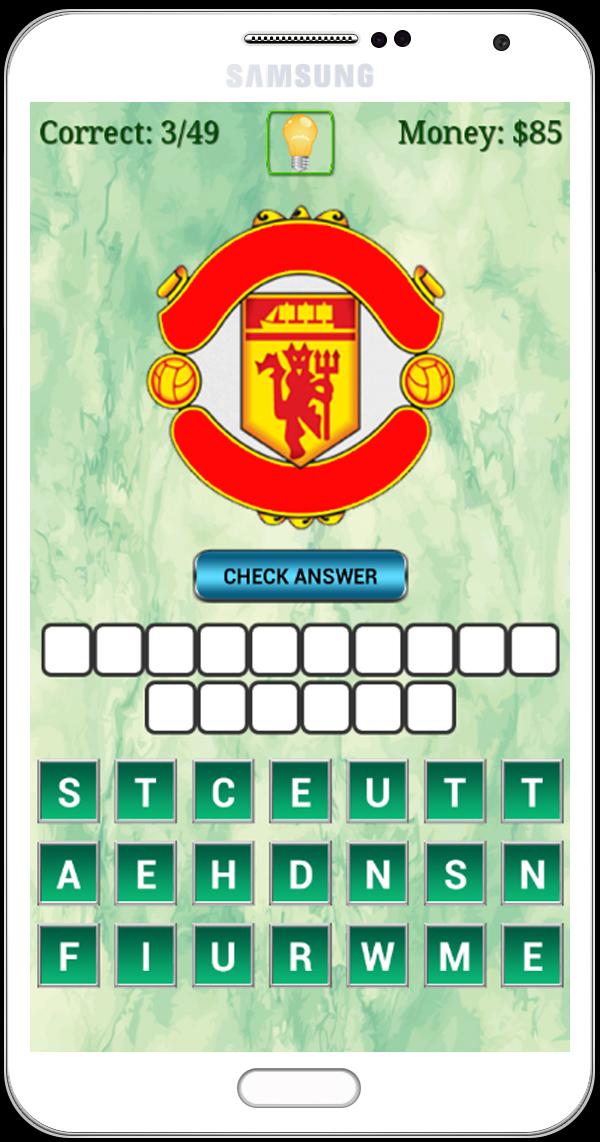Screen dimensions: 600x1142
Task: Select the letter M tile
Action: pos(454,956)
